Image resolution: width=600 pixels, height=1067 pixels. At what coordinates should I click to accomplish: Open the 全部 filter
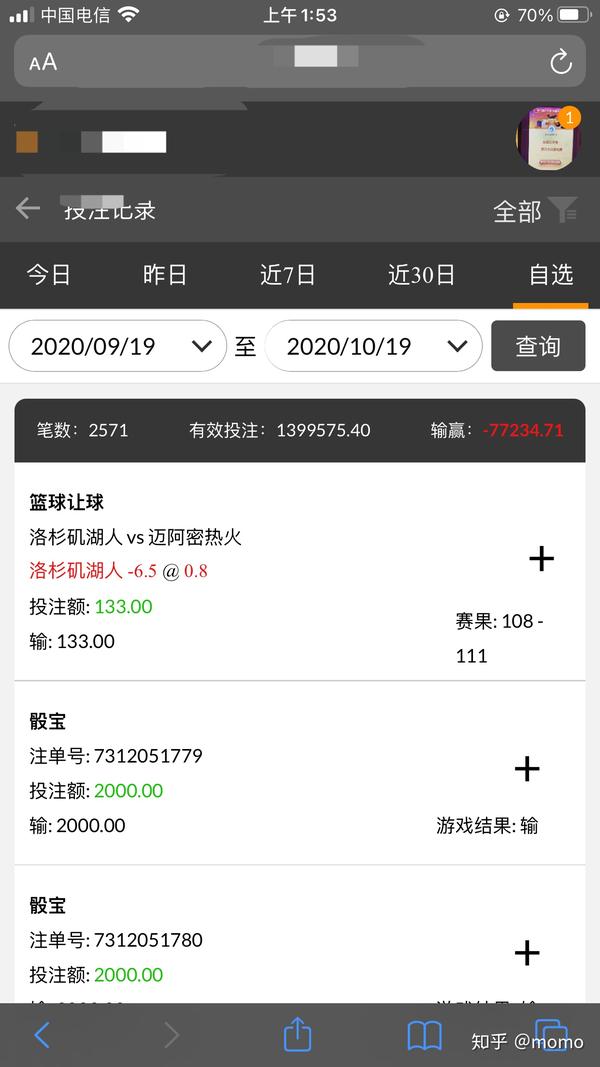[535, 211]
